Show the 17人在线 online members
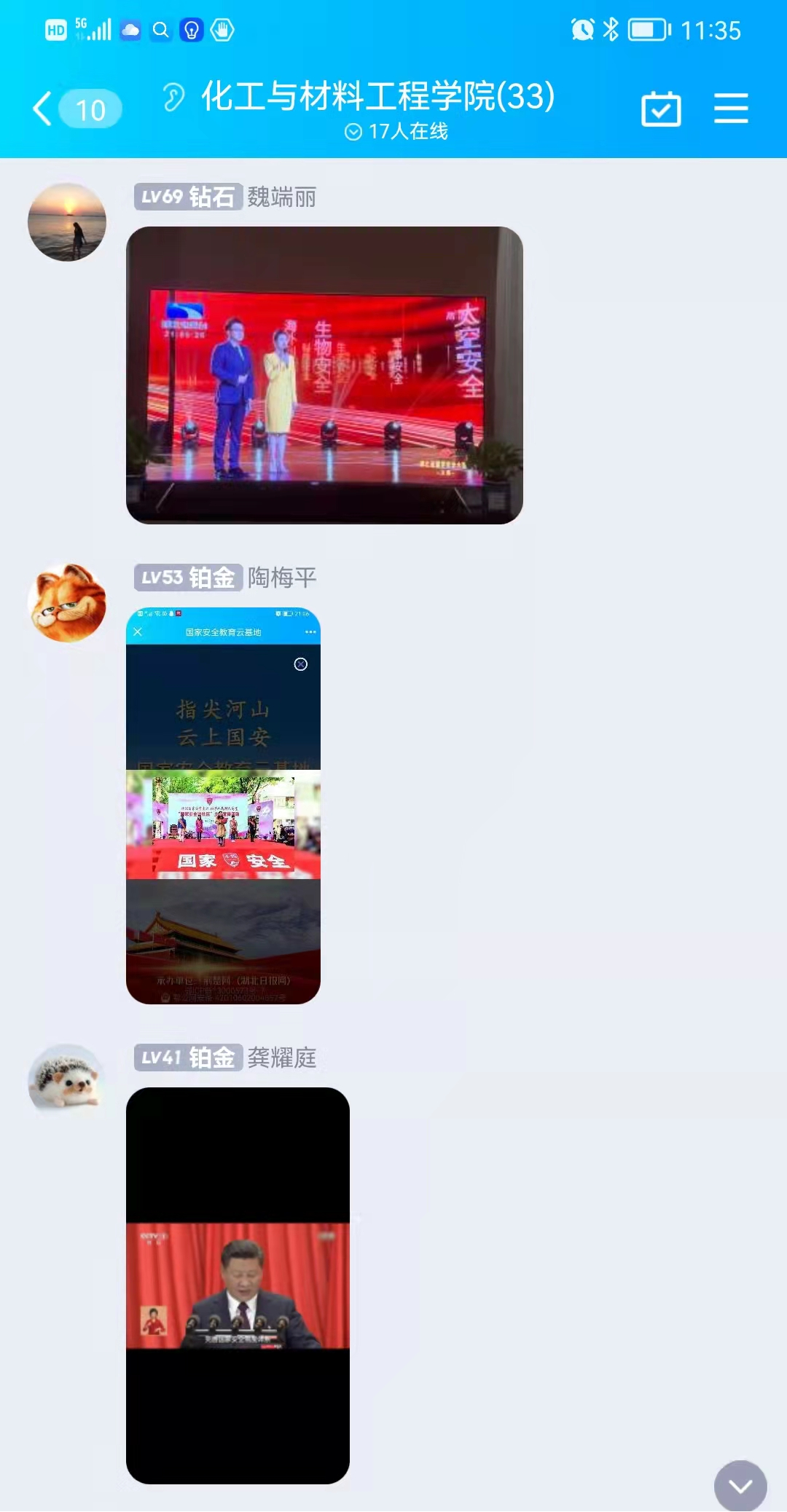Viewport: 787px width, 1512px height. coord(397,132)
